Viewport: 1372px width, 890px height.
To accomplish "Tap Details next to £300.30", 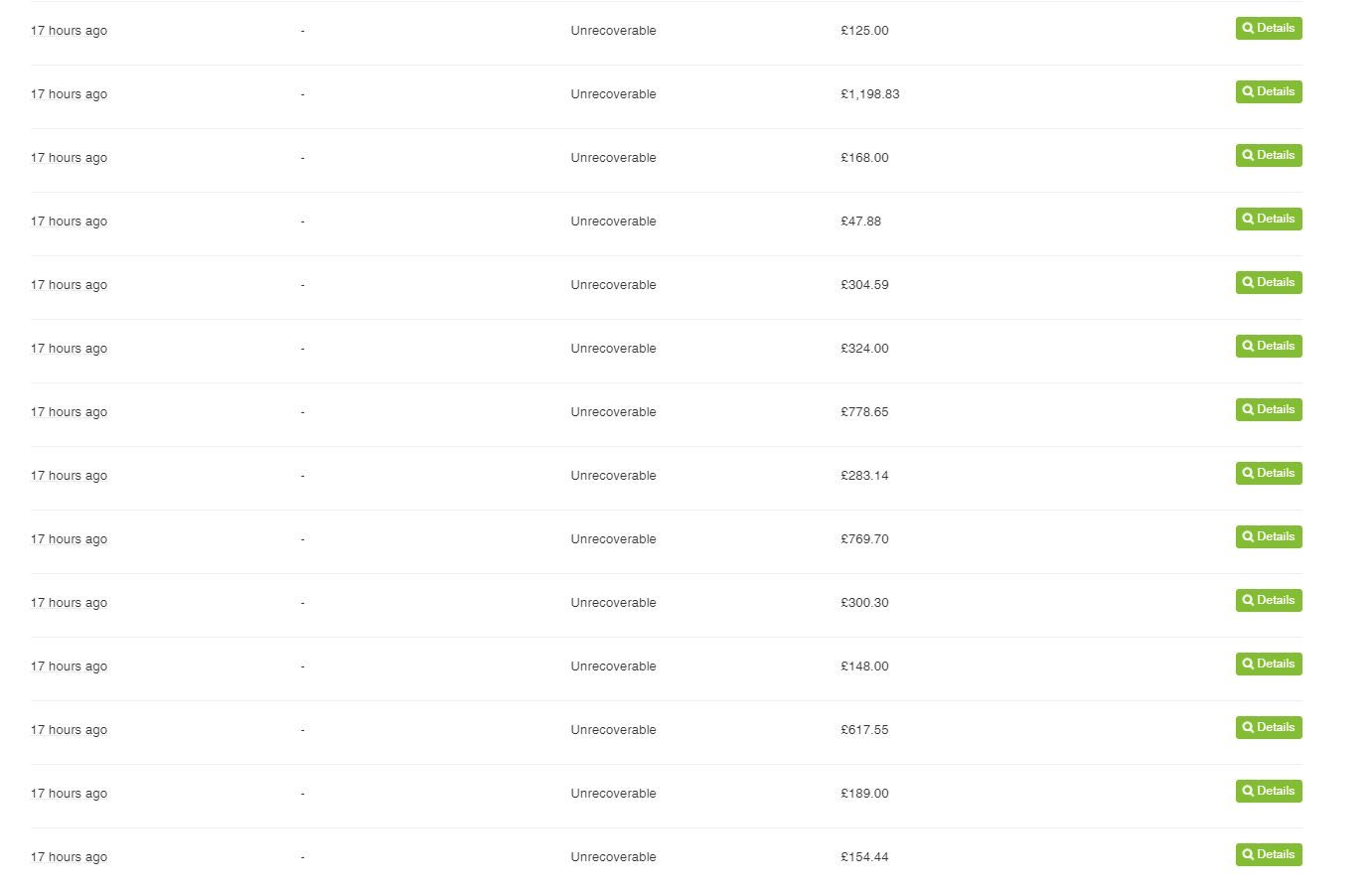I will point(1268,601).
